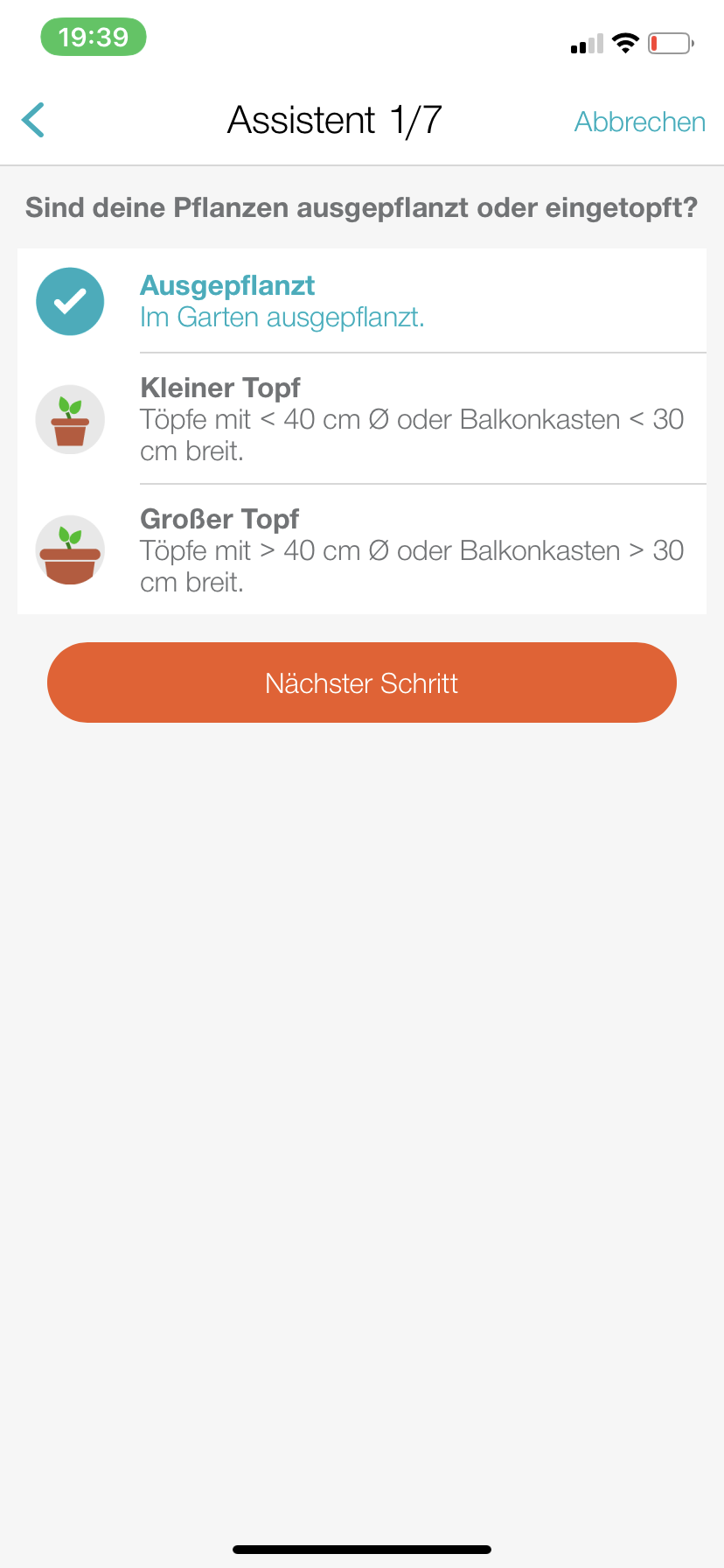Choose Kleiner Topf
724x1568 pixels.
[x=360, y=419]
